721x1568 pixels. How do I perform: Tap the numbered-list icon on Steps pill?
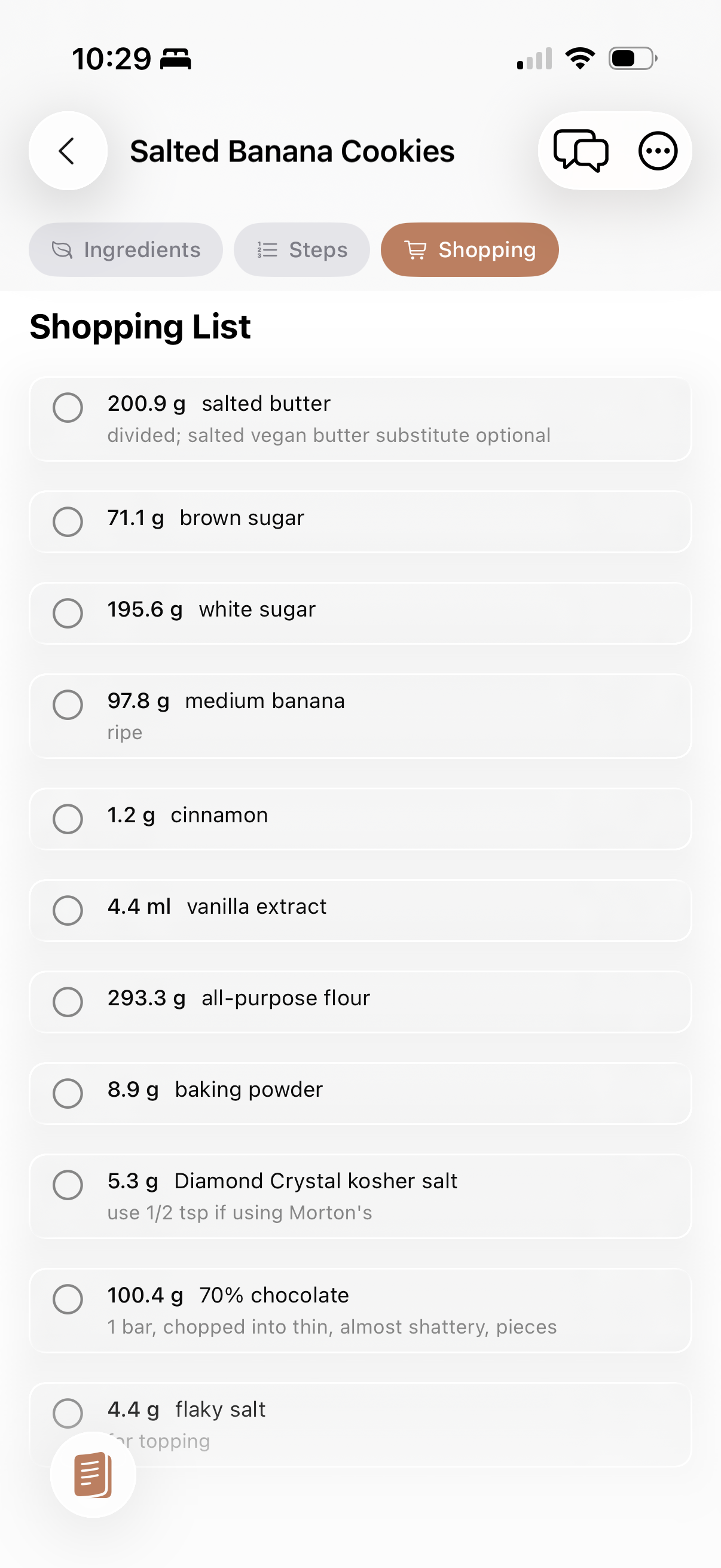click(x=267, y=249)
